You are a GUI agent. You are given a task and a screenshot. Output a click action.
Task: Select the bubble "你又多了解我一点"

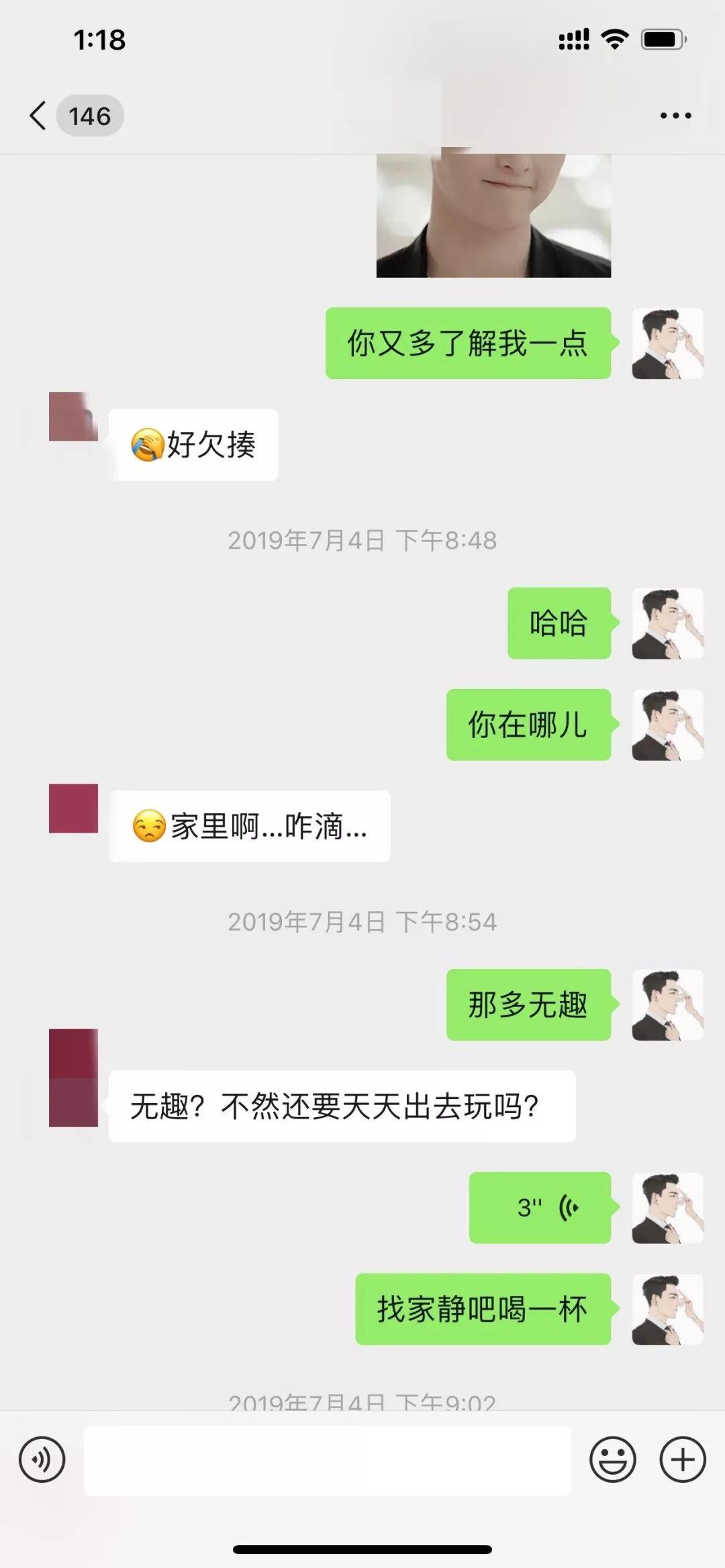click(468, 342)
